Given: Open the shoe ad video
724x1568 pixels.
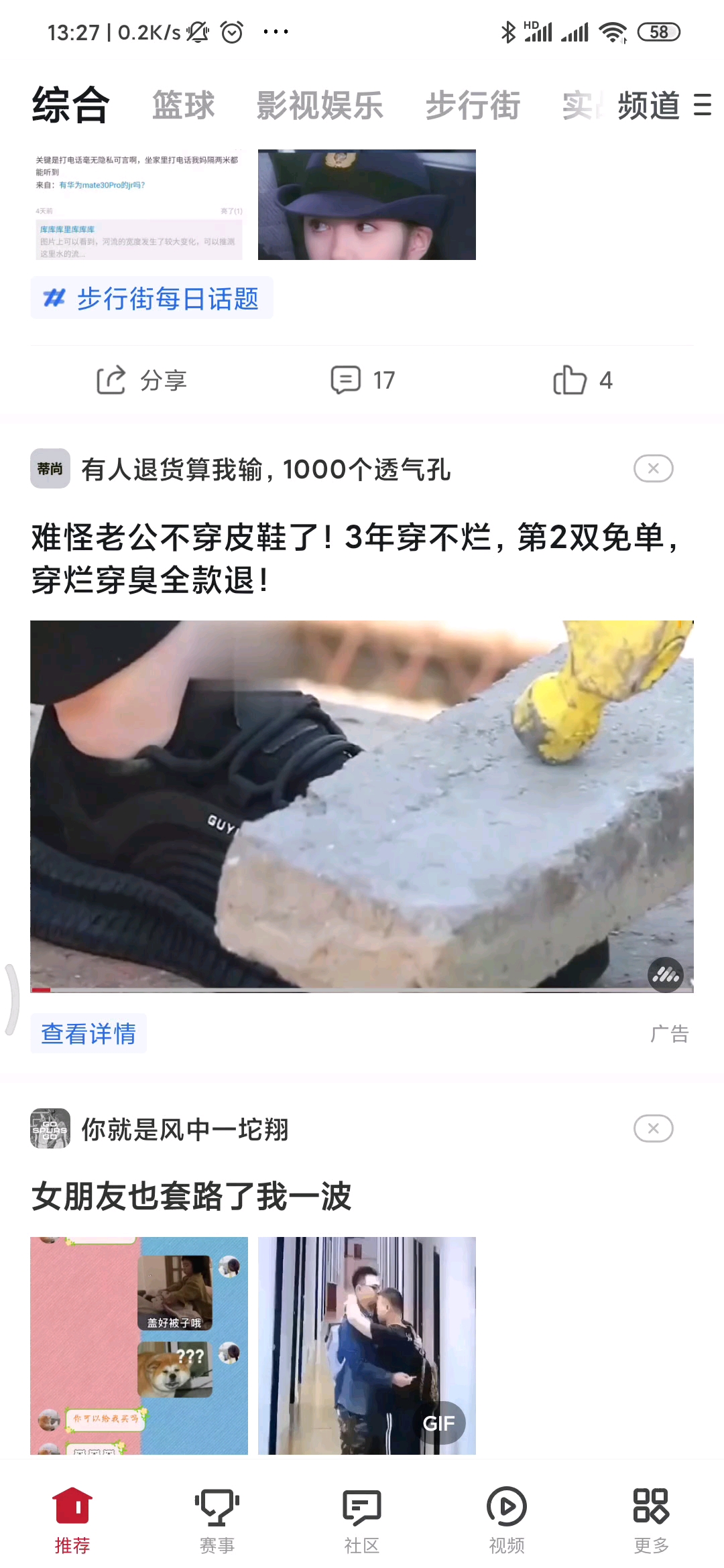Looking at the screenshot, I should 362,804.
